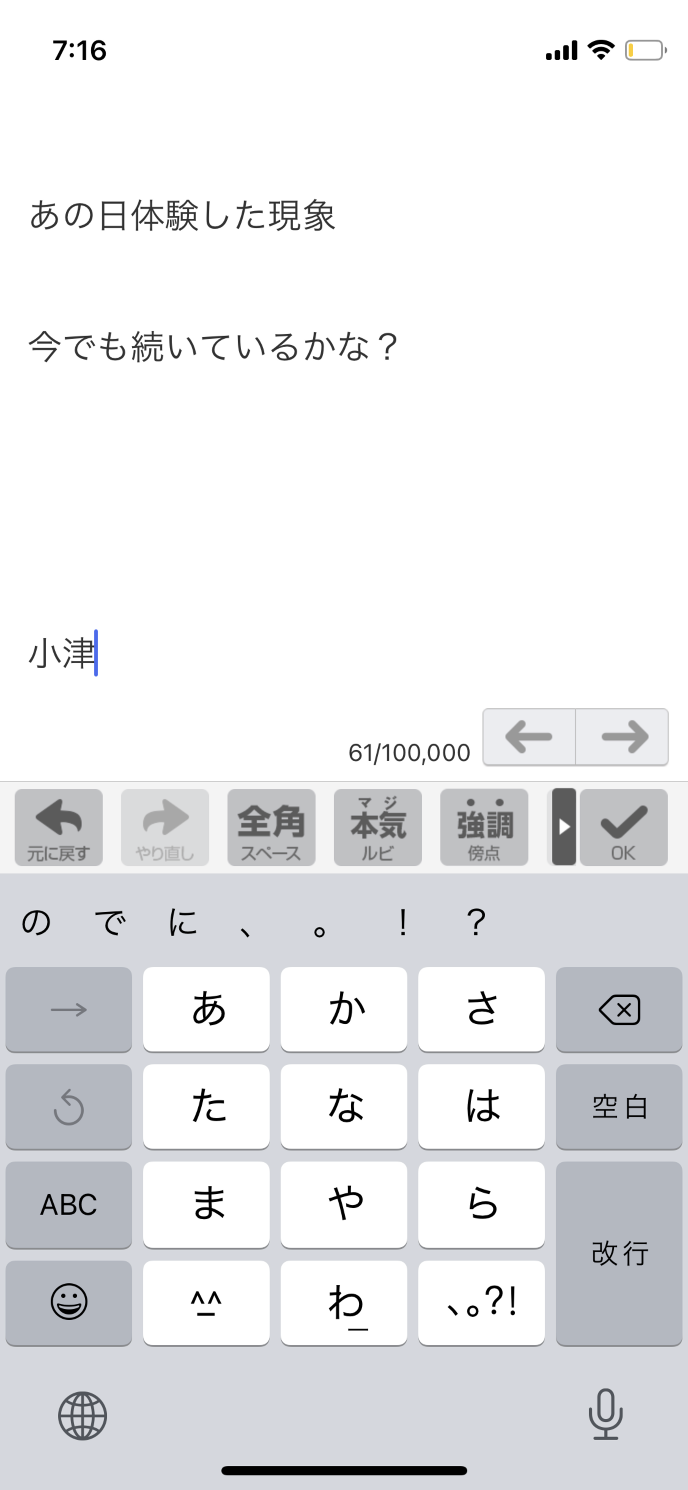Screen dimensions: 688x1490
Task: Move the cursor left with the arrow
Action: pyautogui.click(x=529, y=737)
